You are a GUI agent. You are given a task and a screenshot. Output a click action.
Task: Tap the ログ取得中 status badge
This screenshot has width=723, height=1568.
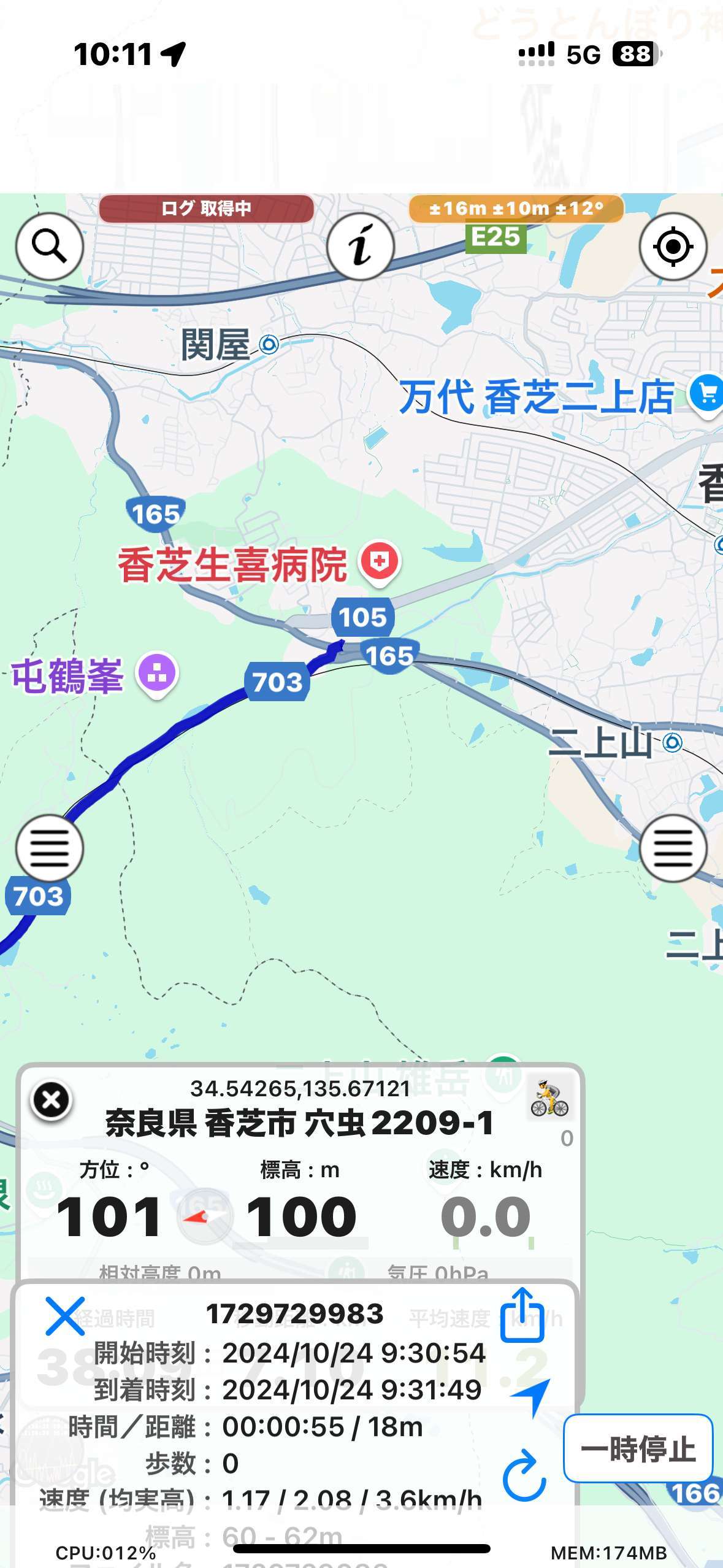pyautogui.click(x=206, y=209)
